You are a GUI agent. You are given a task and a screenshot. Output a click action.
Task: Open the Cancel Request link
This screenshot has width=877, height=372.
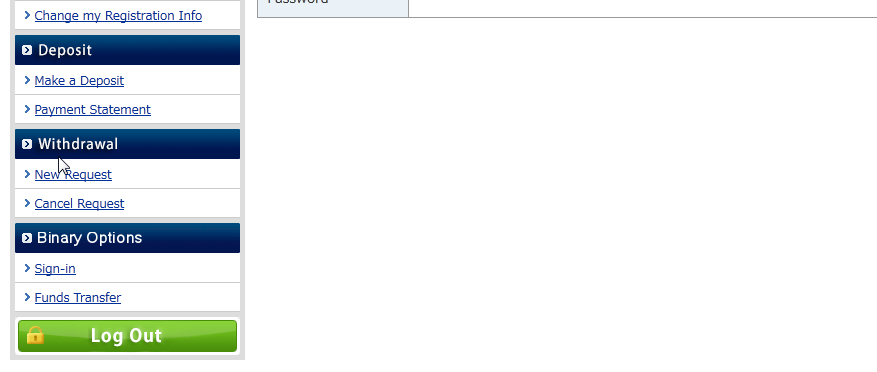pos(79,204)
